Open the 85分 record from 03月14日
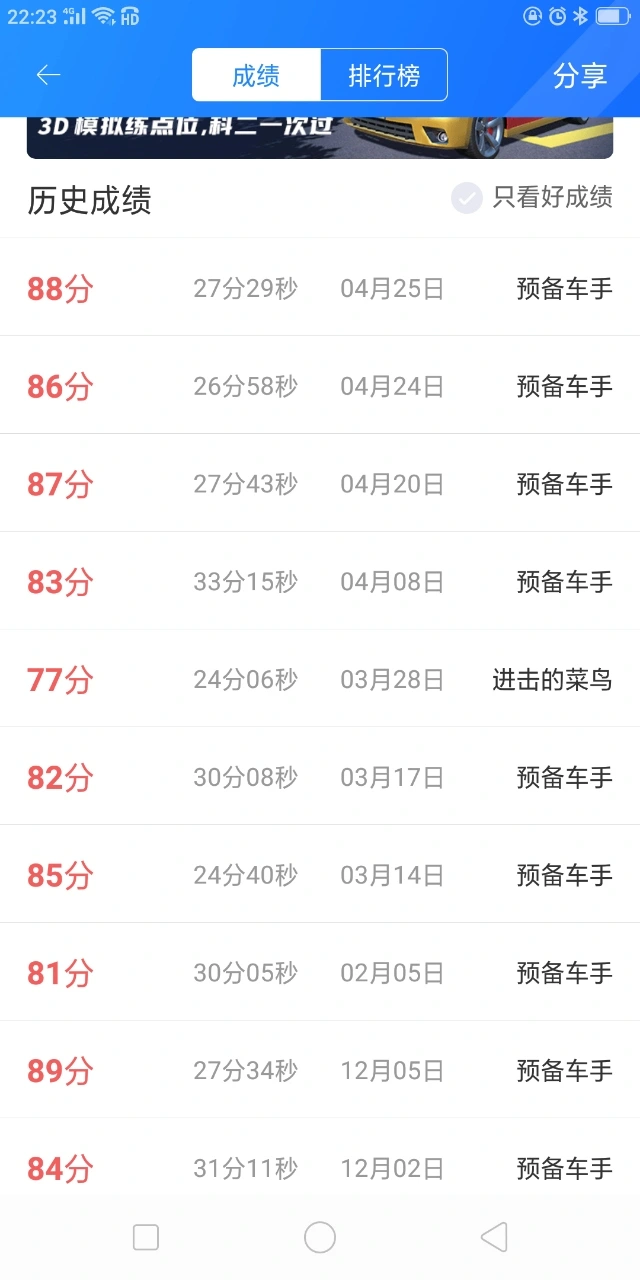 click(x=320, y=874)
